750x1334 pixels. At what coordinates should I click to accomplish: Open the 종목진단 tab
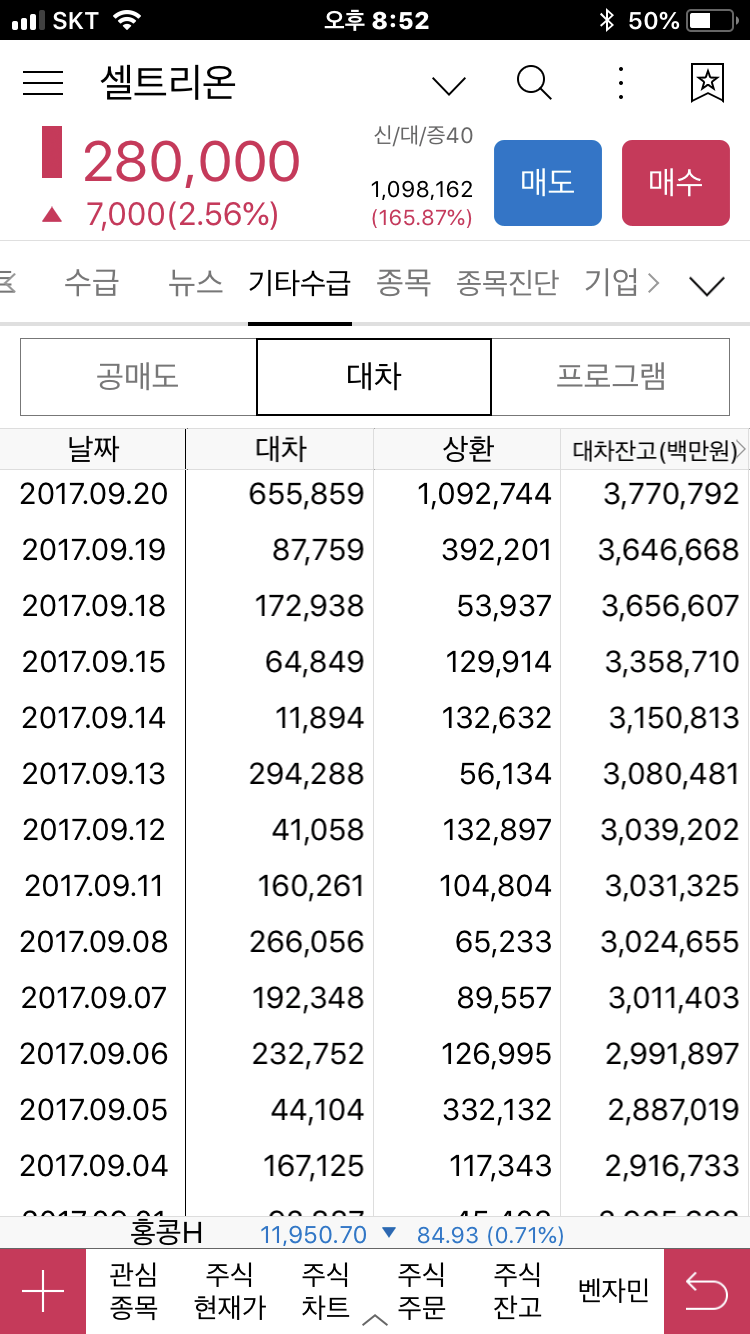click(507, 283)
